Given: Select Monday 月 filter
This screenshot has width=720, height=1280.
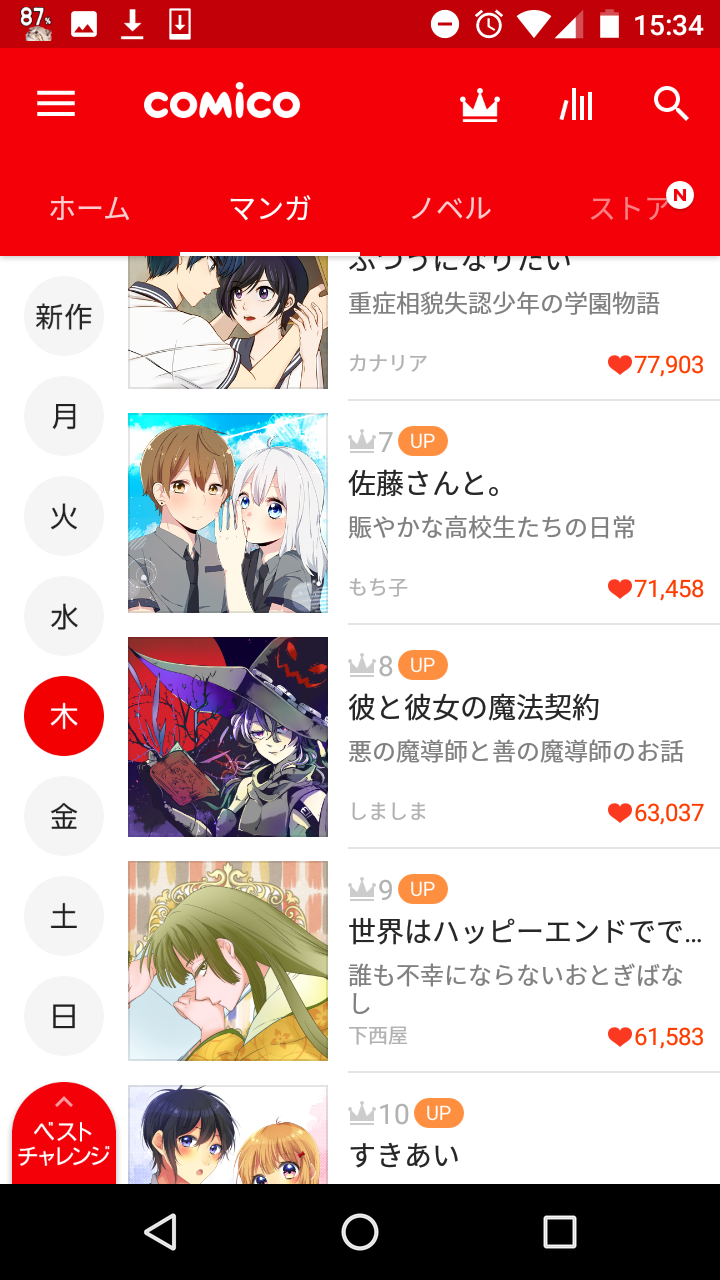Looking at the screenshot, I should click(64, 416).
